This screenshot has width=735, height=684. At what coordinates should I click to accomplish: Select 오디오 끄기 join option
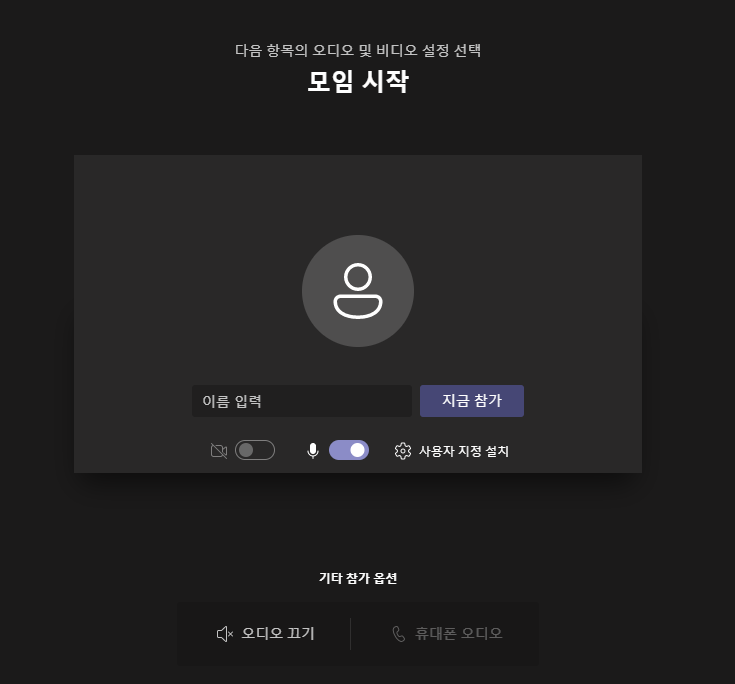click(266, 634)
